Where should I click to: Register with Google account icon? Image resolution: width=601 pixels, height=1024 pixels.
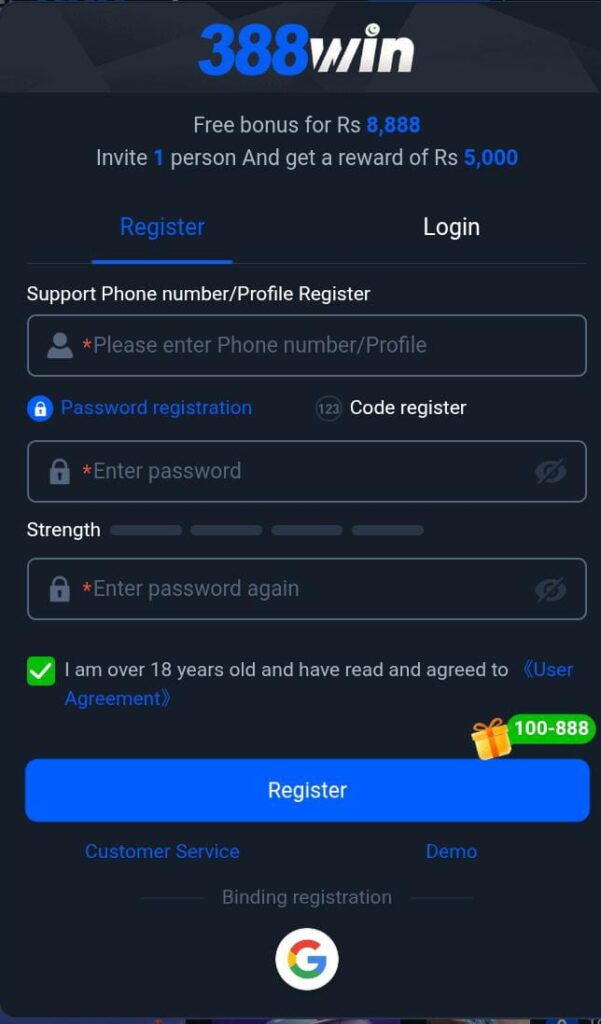click(x=307, y=959)
